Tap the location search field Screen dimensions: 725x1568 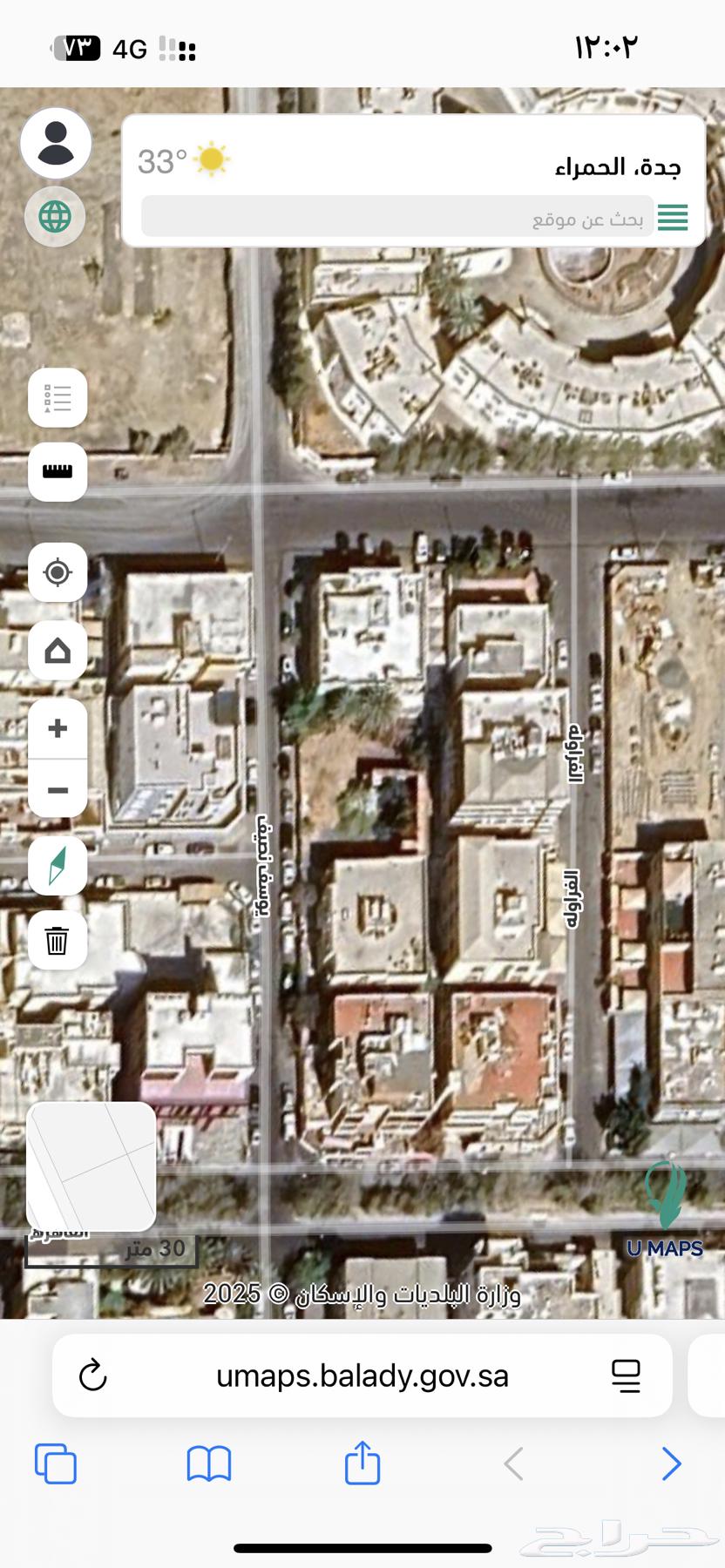[396, 217]
